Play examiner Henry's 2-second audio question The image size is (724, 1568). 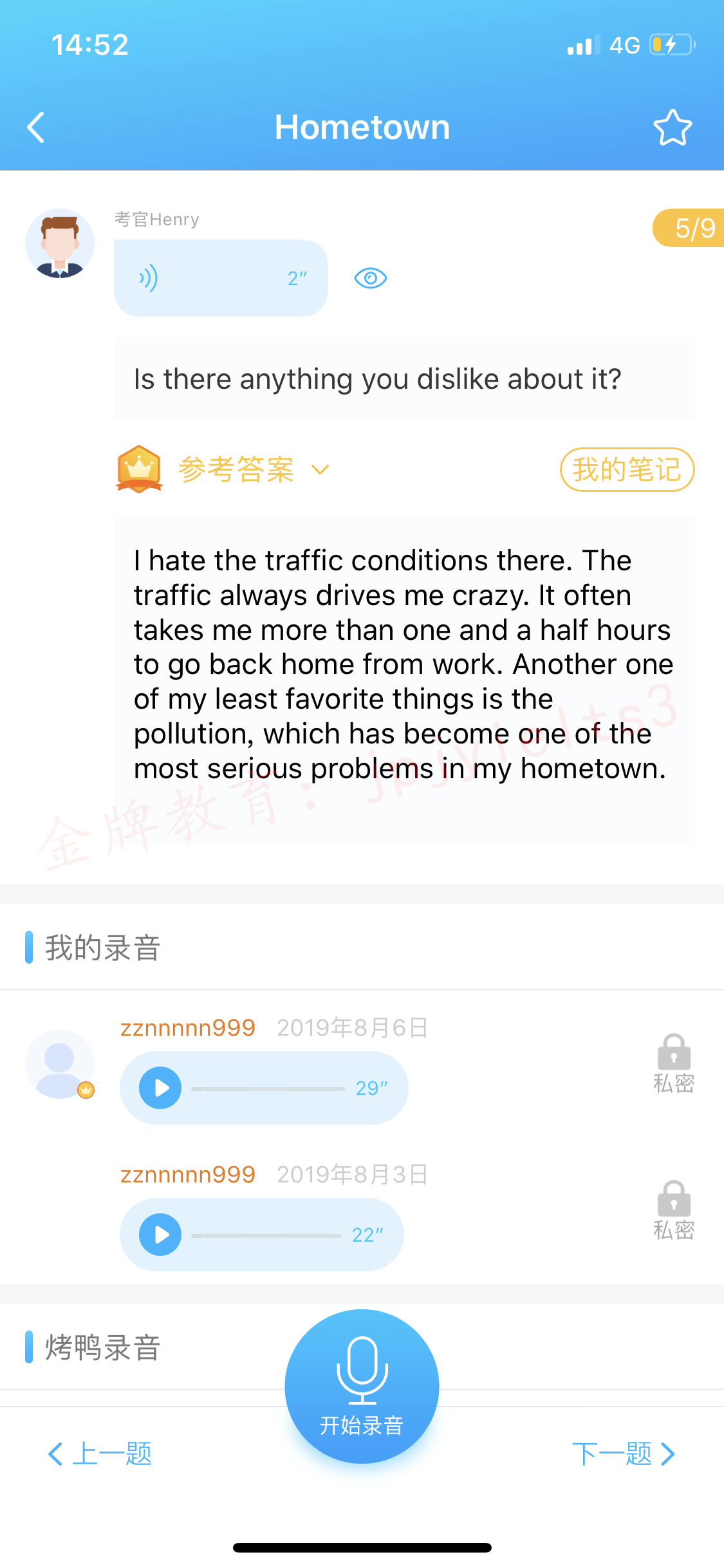[221, 278]
